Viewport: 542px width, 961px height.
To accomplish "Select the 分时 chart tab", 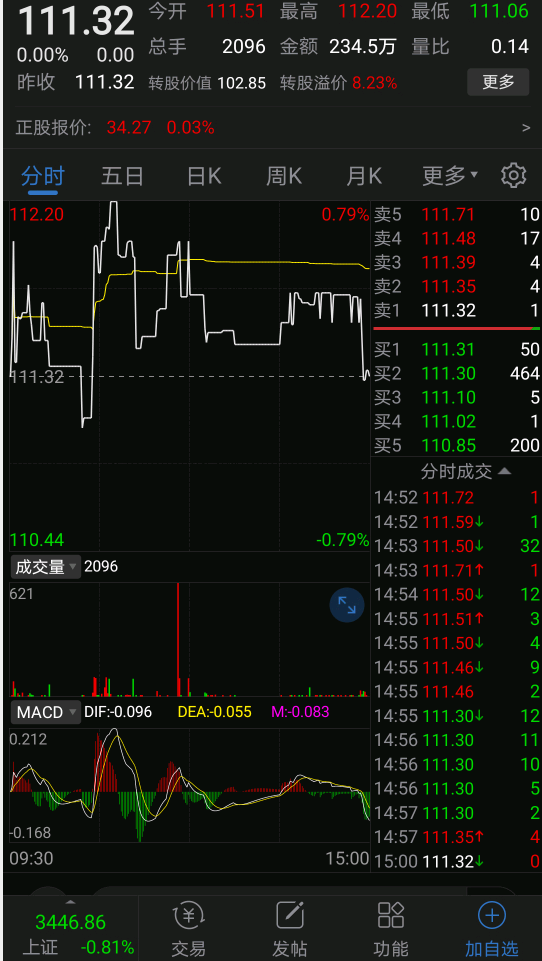I will (x=42, y=177).
